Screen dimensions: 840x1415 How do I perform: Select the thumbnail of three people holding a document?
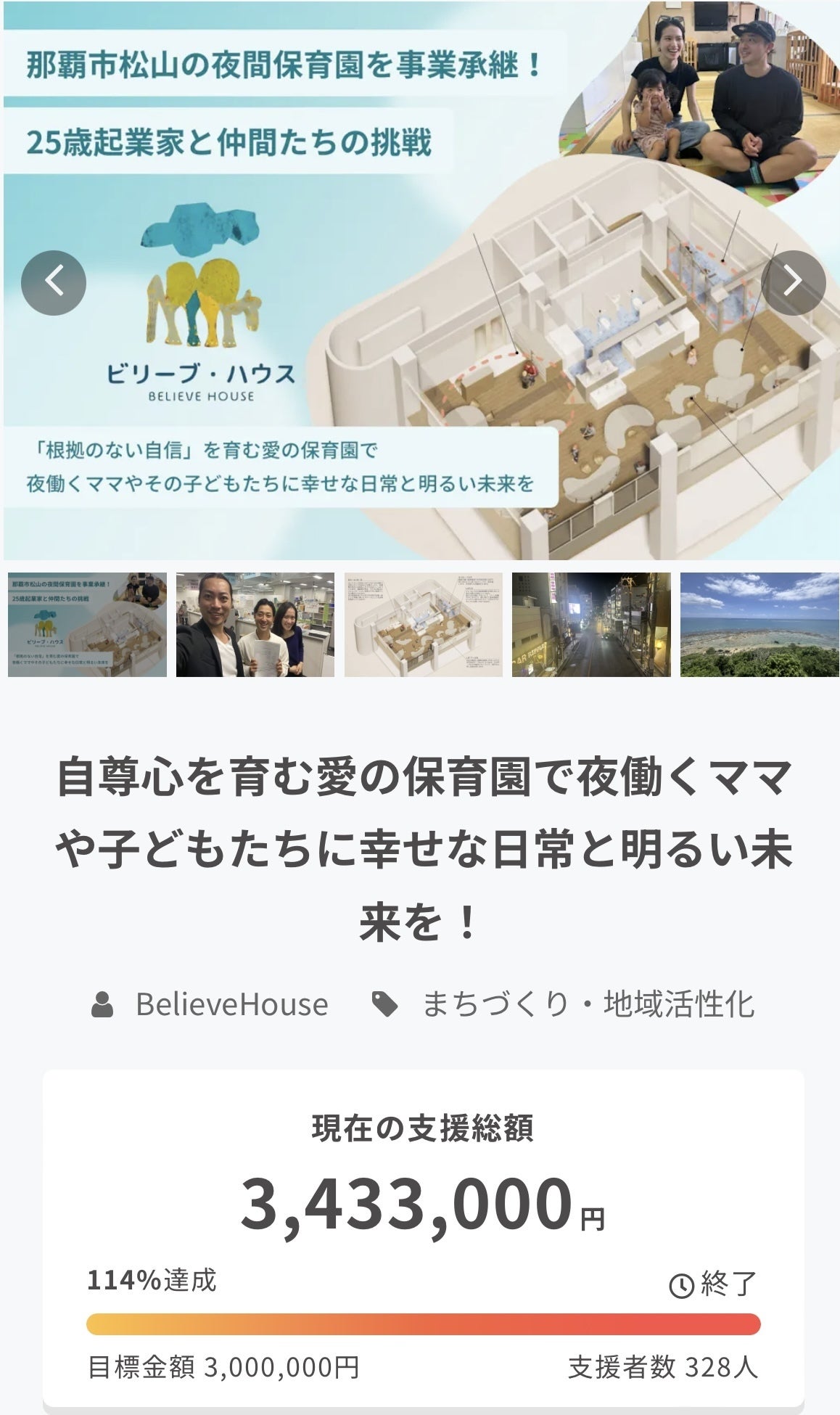(255, 625)
